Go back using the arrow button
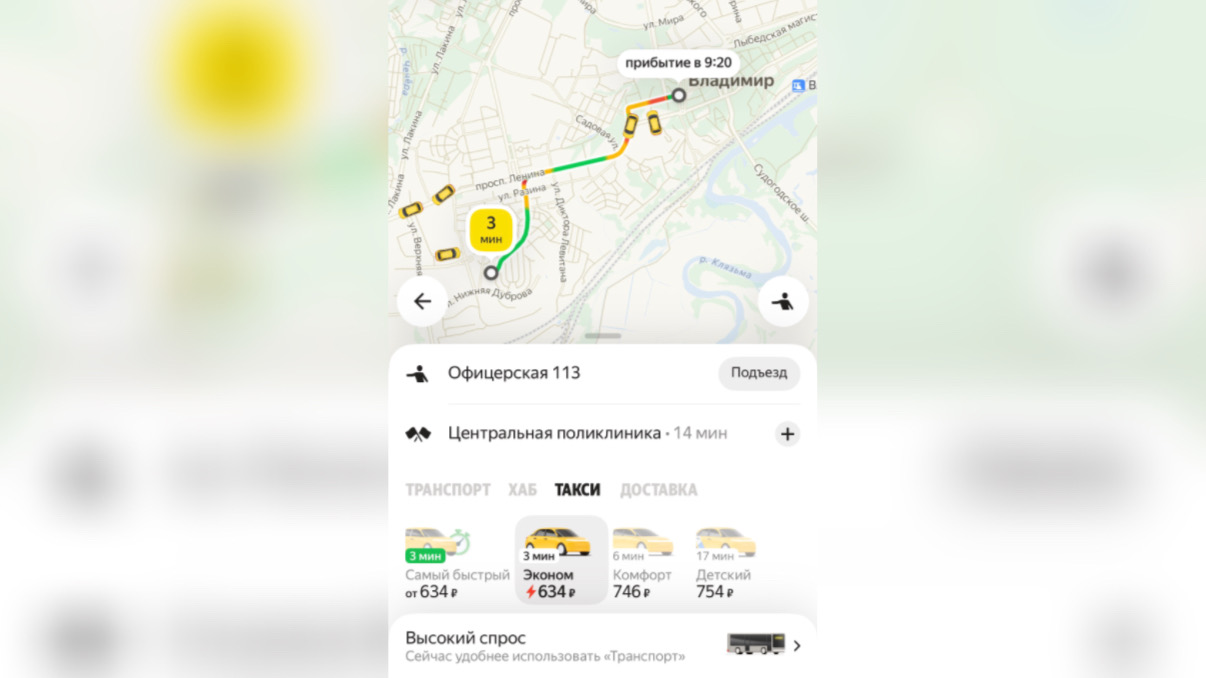Screen dimensions: 1206x678 point(422,301)
